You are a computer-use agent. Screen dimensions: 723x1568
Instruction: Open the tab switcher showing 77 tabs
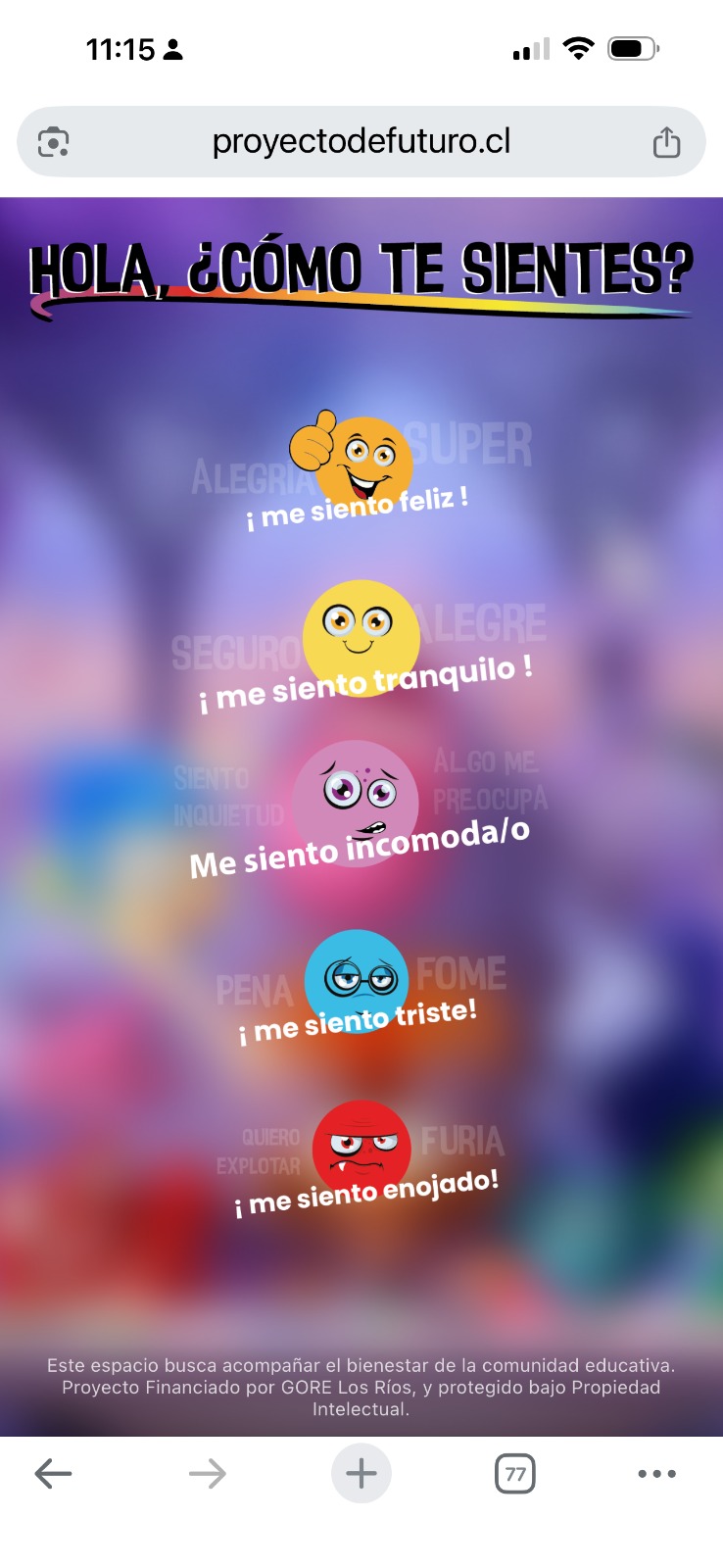[x=515, y=1473]
